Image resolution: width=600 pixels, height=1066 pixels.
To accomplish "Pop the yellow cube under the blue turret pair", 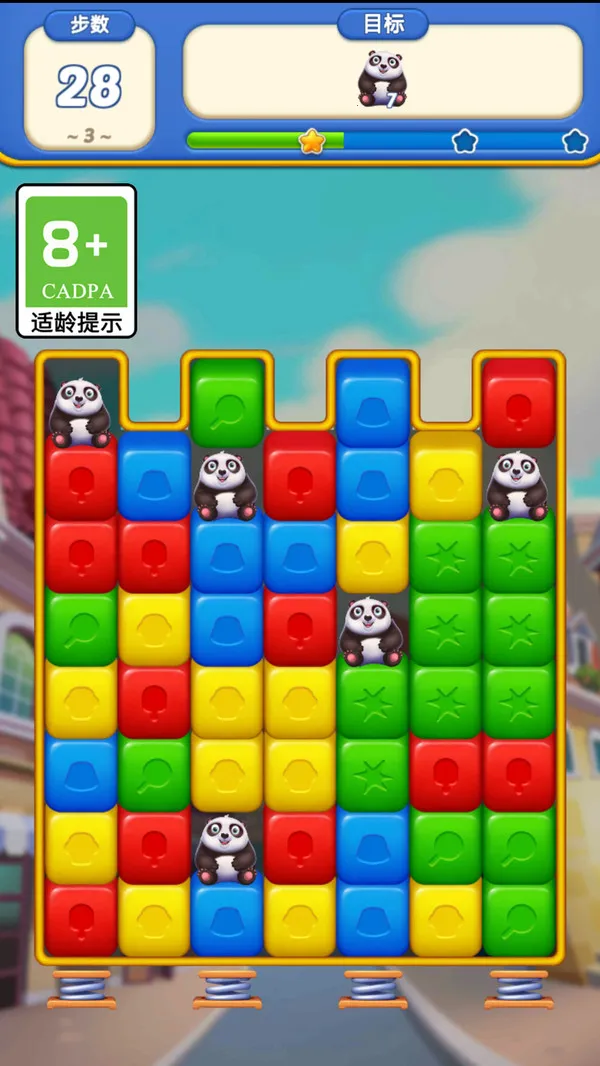I will tap(372, 550).
